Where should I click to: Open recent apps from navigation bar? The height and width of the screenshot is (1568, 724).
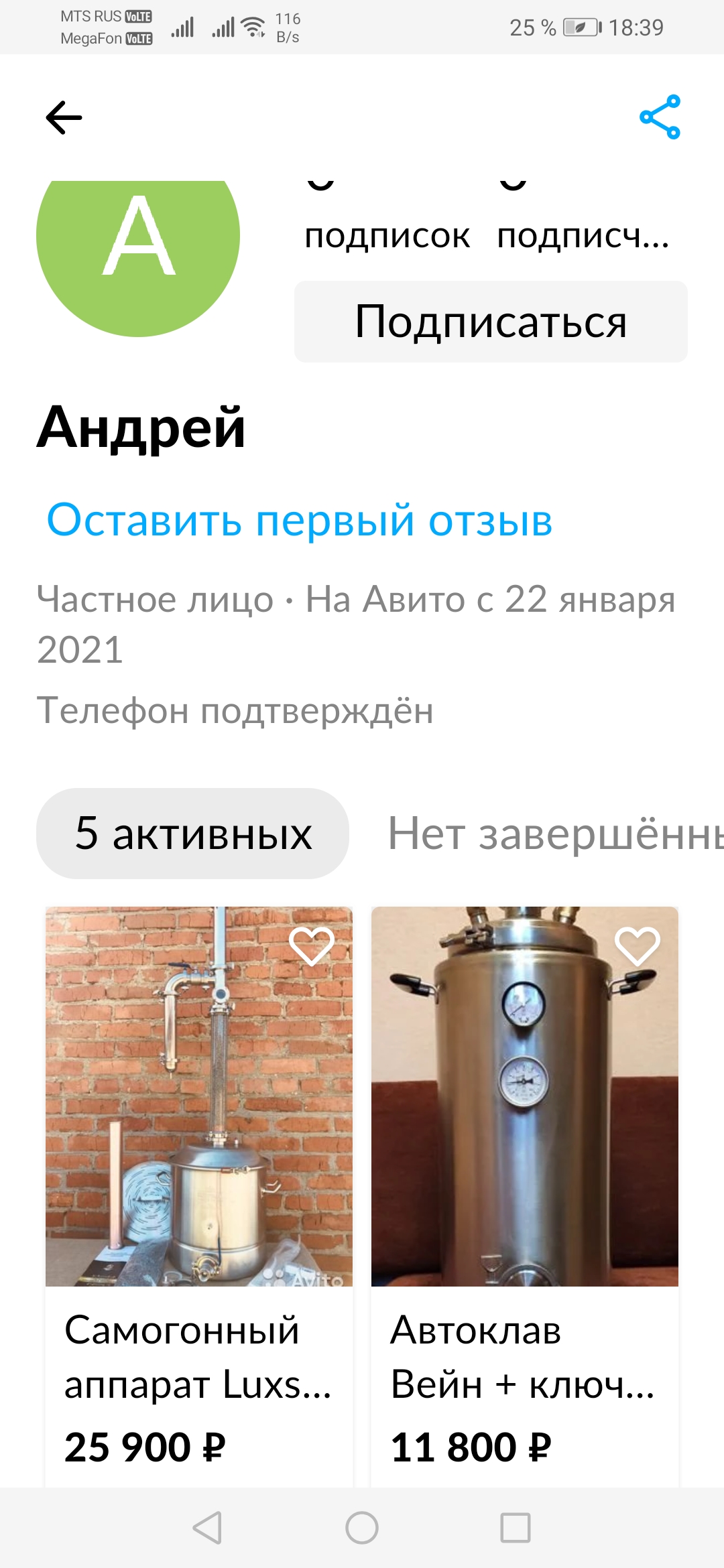pos(516,1528)
